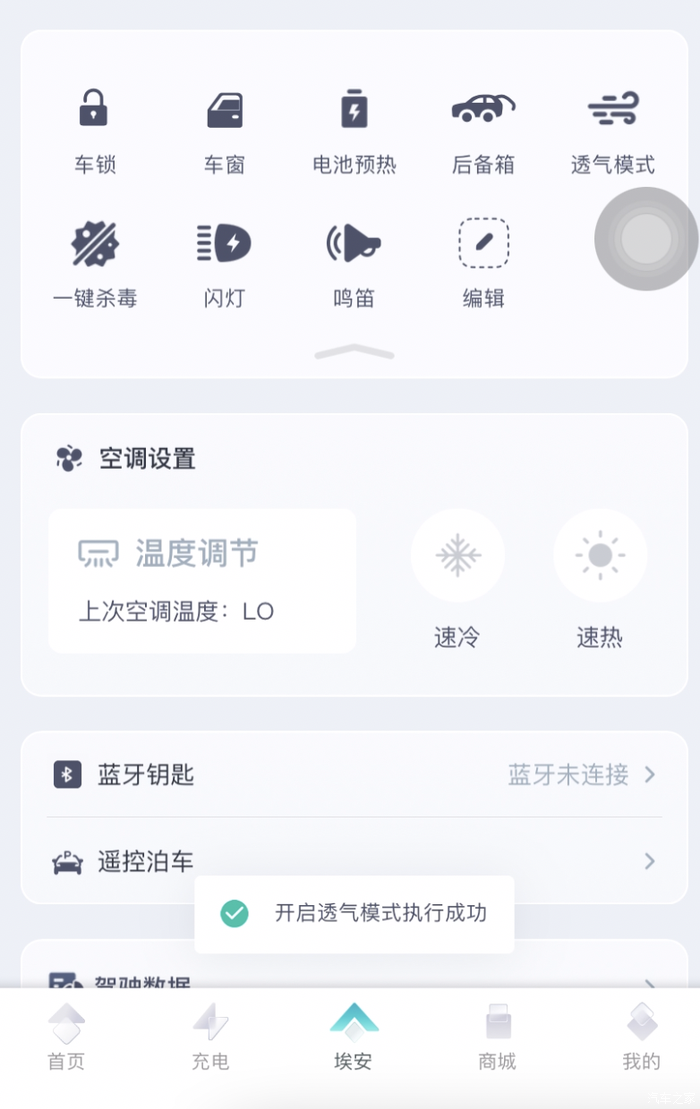
Task: Open 温度调节 temperature adjustment card
Action: click(202, 580)
